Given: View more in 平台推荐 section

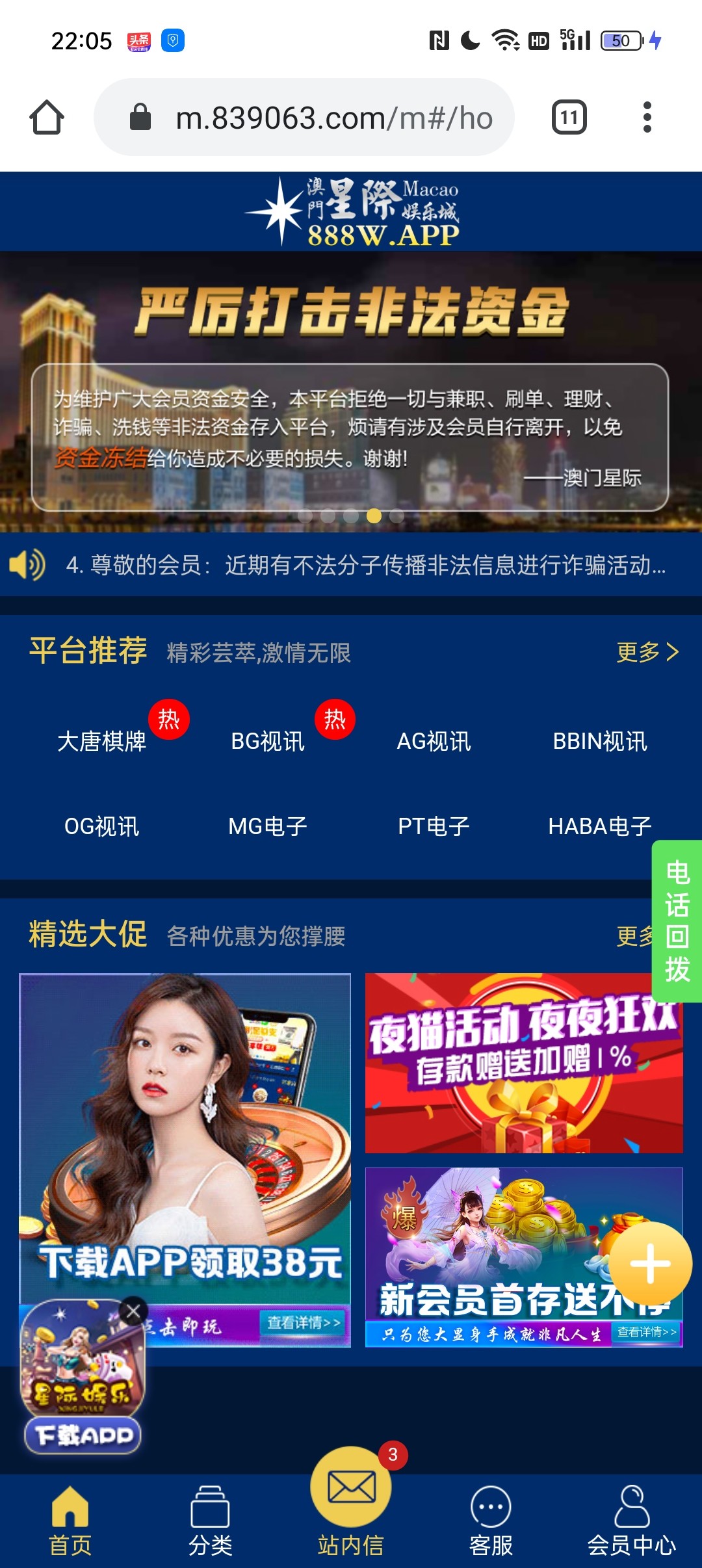Looking at the screenshot, I should (x=647, y=651).
